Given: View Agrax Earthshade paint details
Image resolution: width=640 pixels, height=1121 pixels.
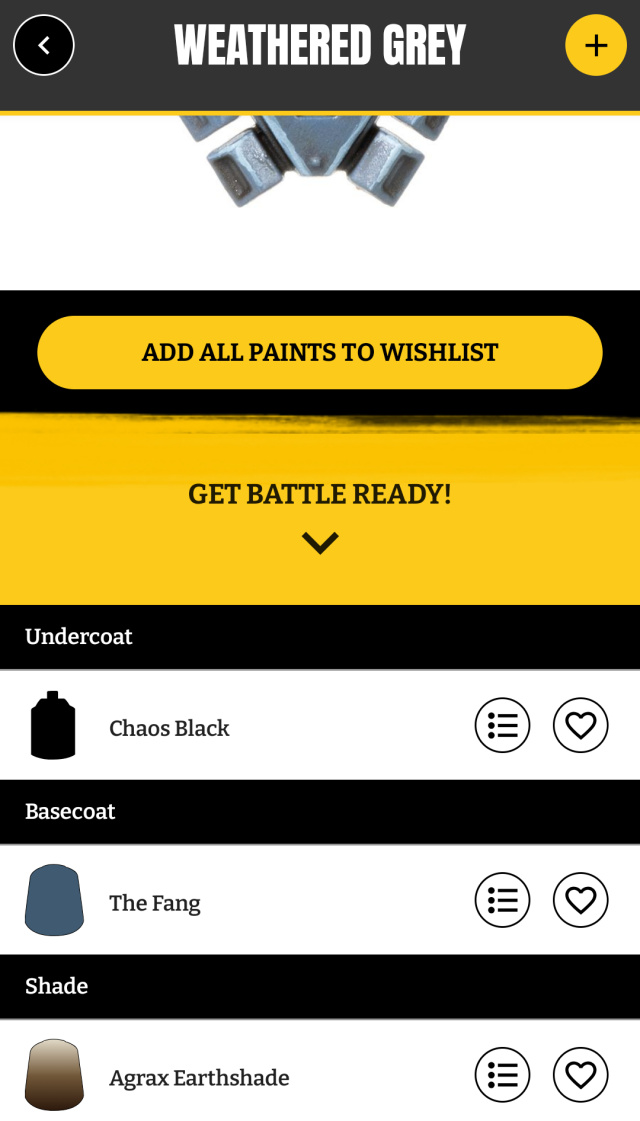Looking at the screenshot, I should point(199,1078).
